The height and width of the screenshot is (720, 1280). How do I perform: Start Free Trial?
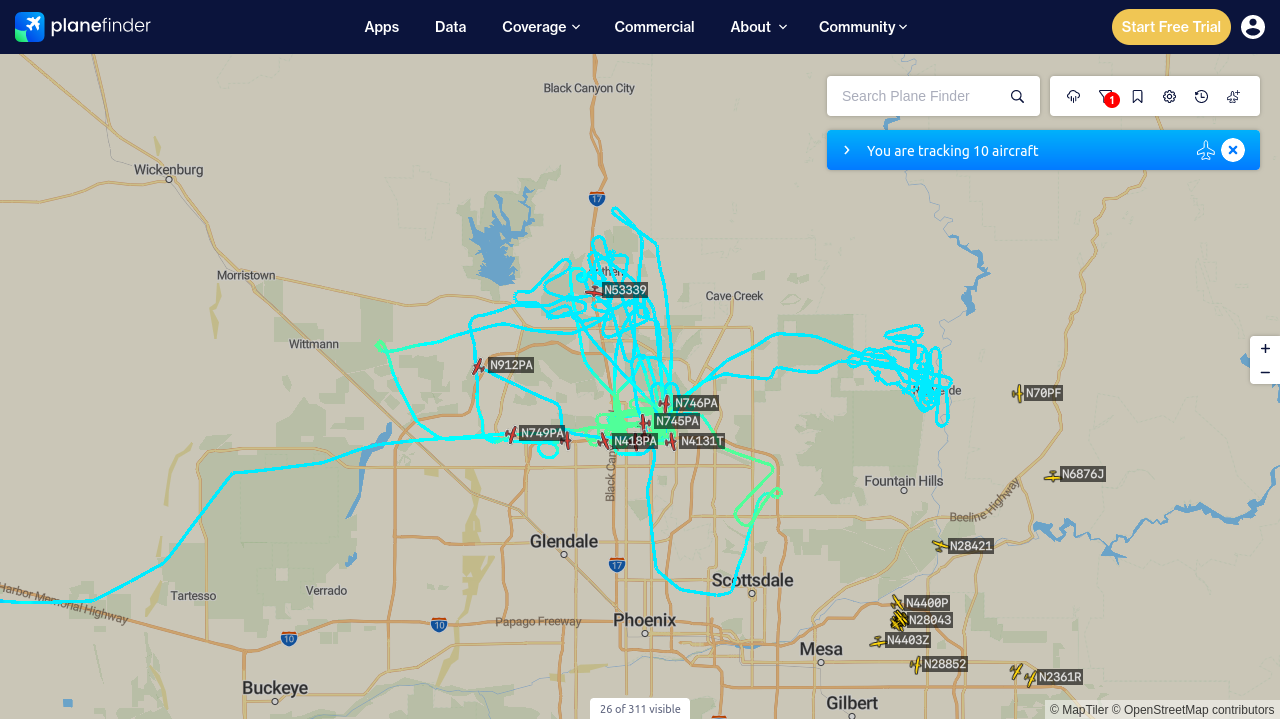[1171, 27]
